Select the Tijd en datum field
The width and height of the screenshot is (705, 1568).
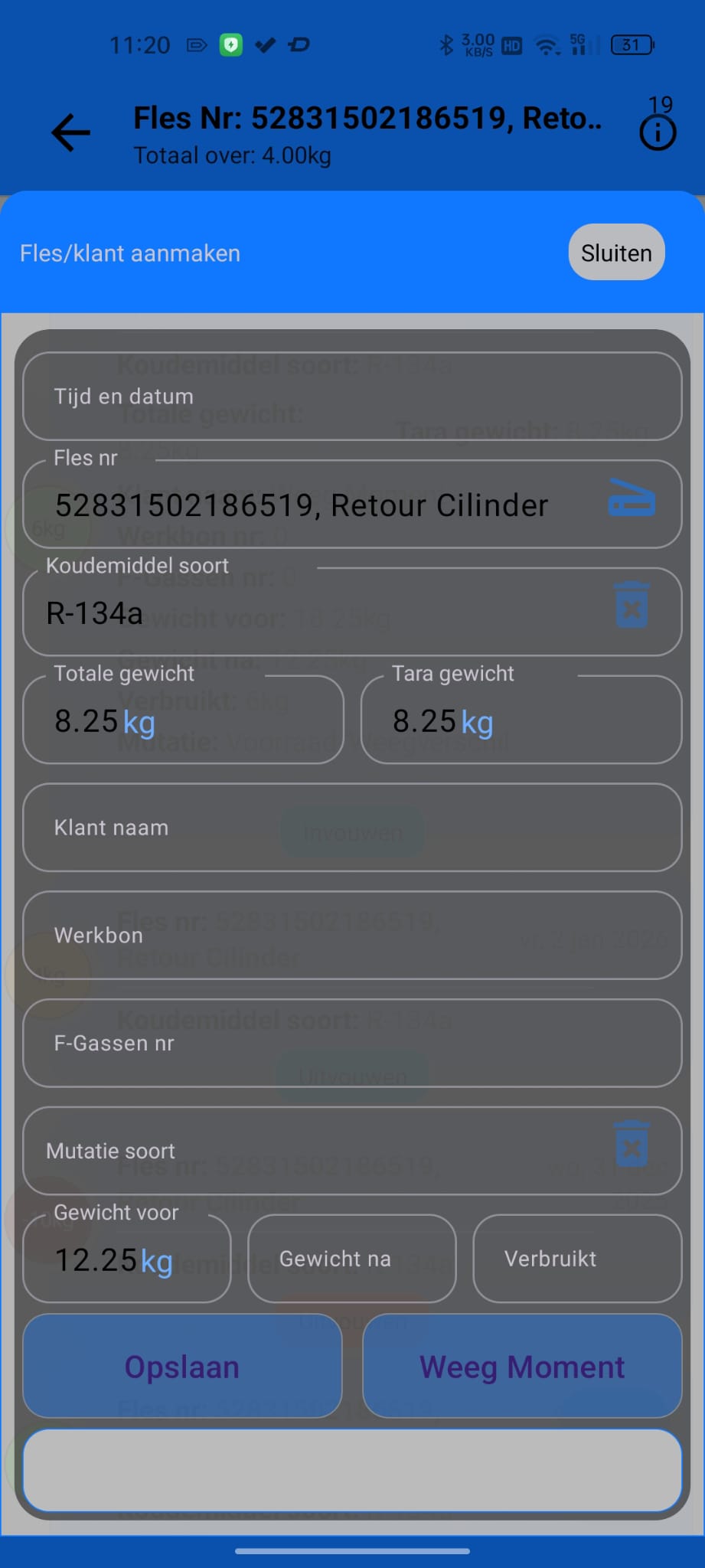352,397
